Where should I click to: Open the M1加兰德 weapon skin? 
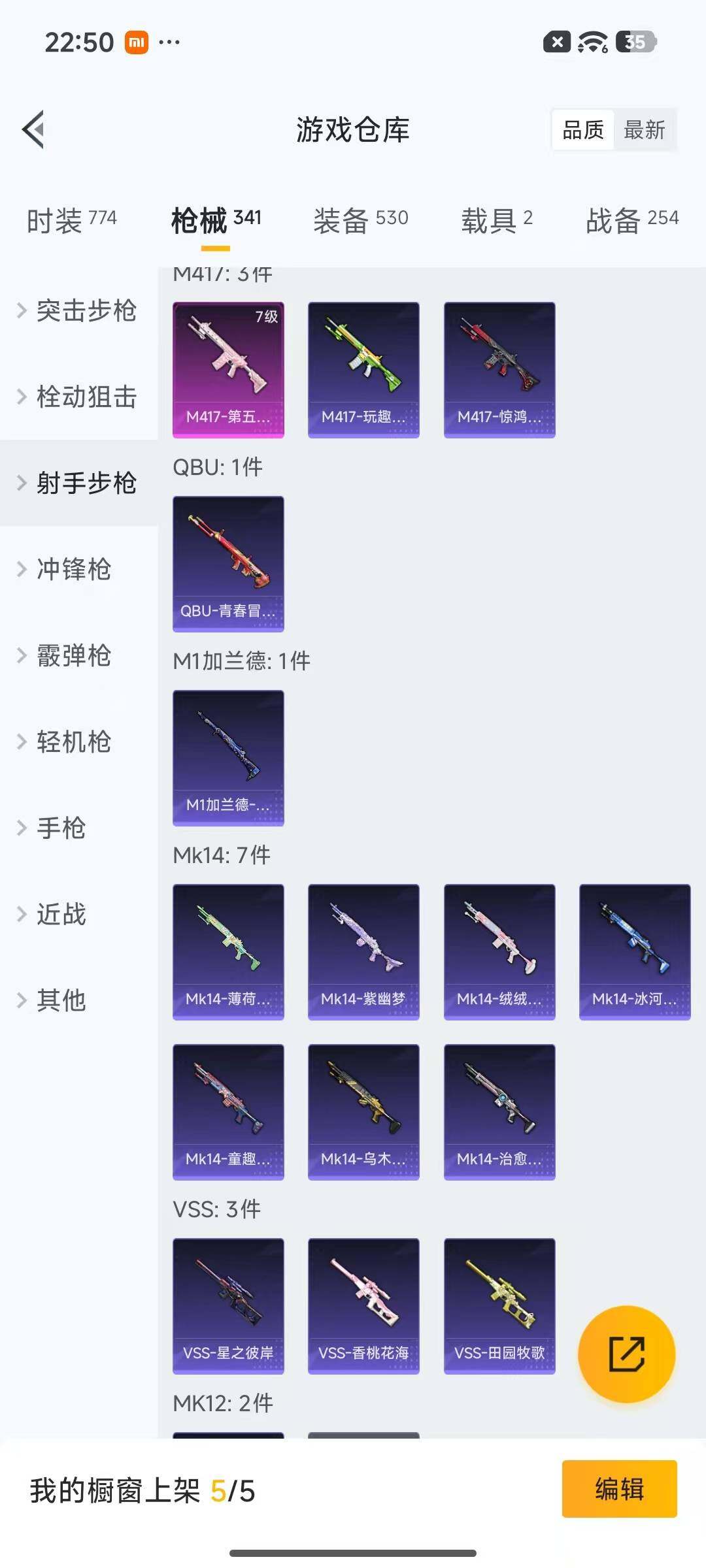click(x=228, y=758)
